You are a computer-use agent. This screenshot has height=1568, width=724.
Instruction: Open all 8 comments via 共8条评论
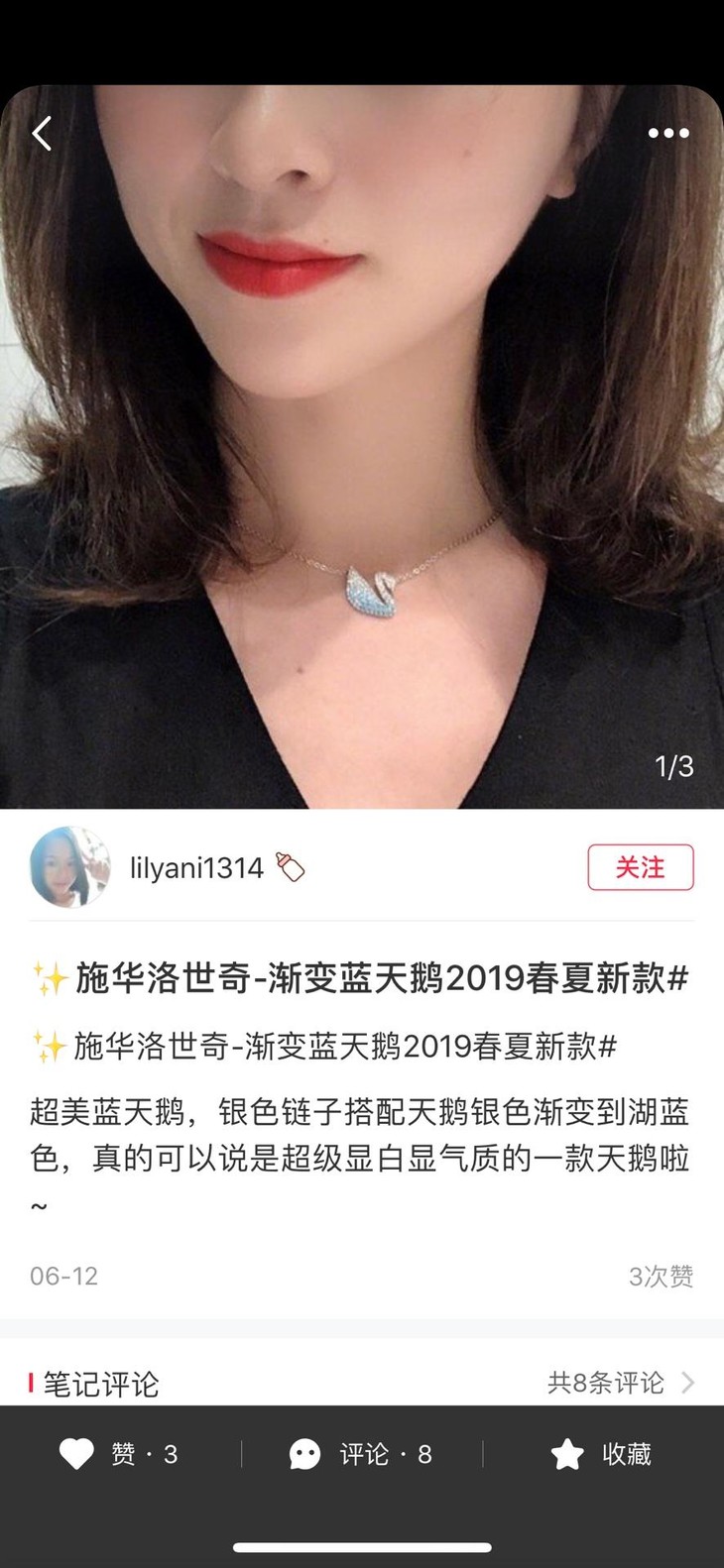coord(621,1383)
